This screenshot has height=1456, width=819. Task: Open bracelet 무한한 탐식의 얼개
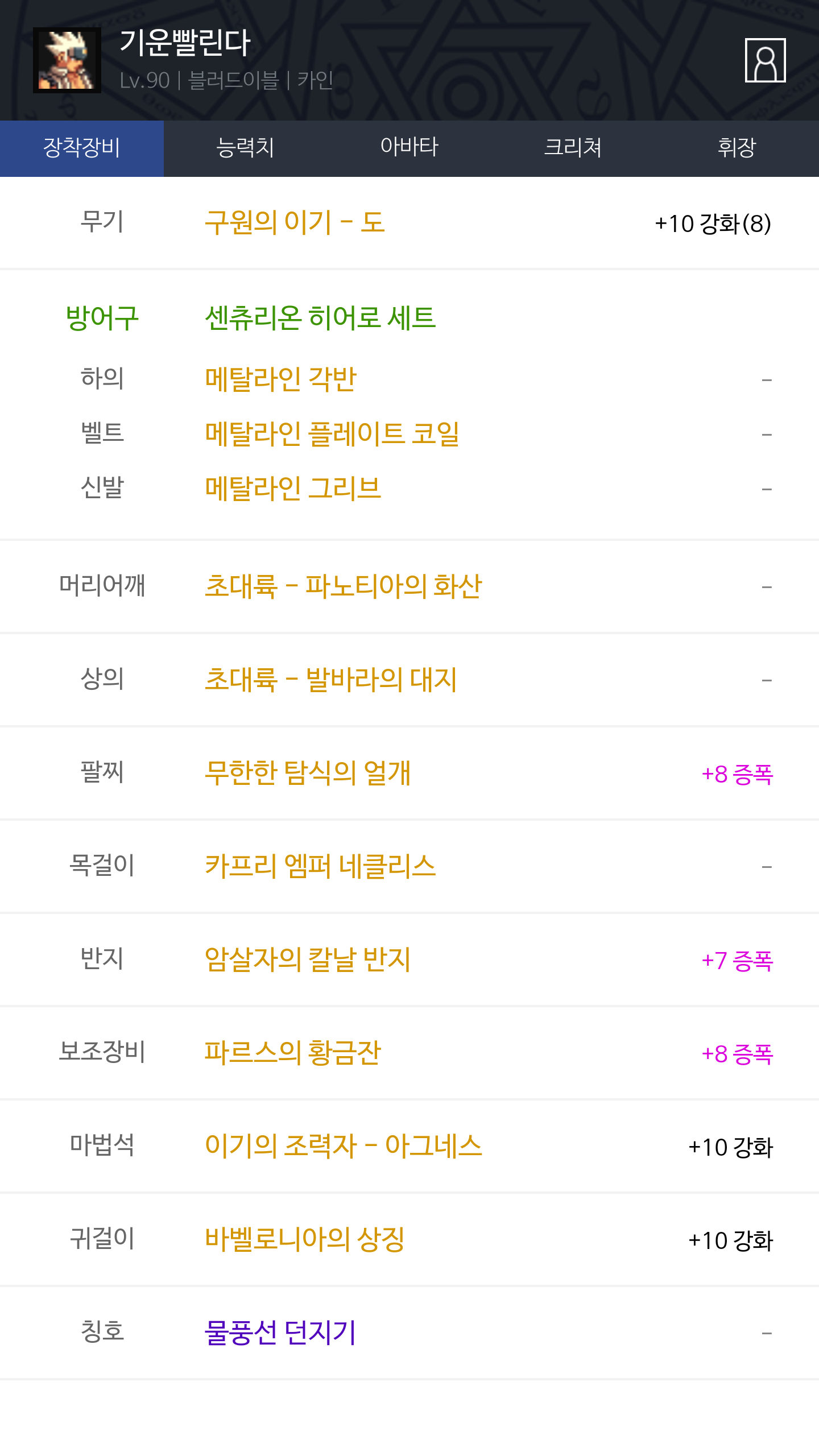[308, 772]
